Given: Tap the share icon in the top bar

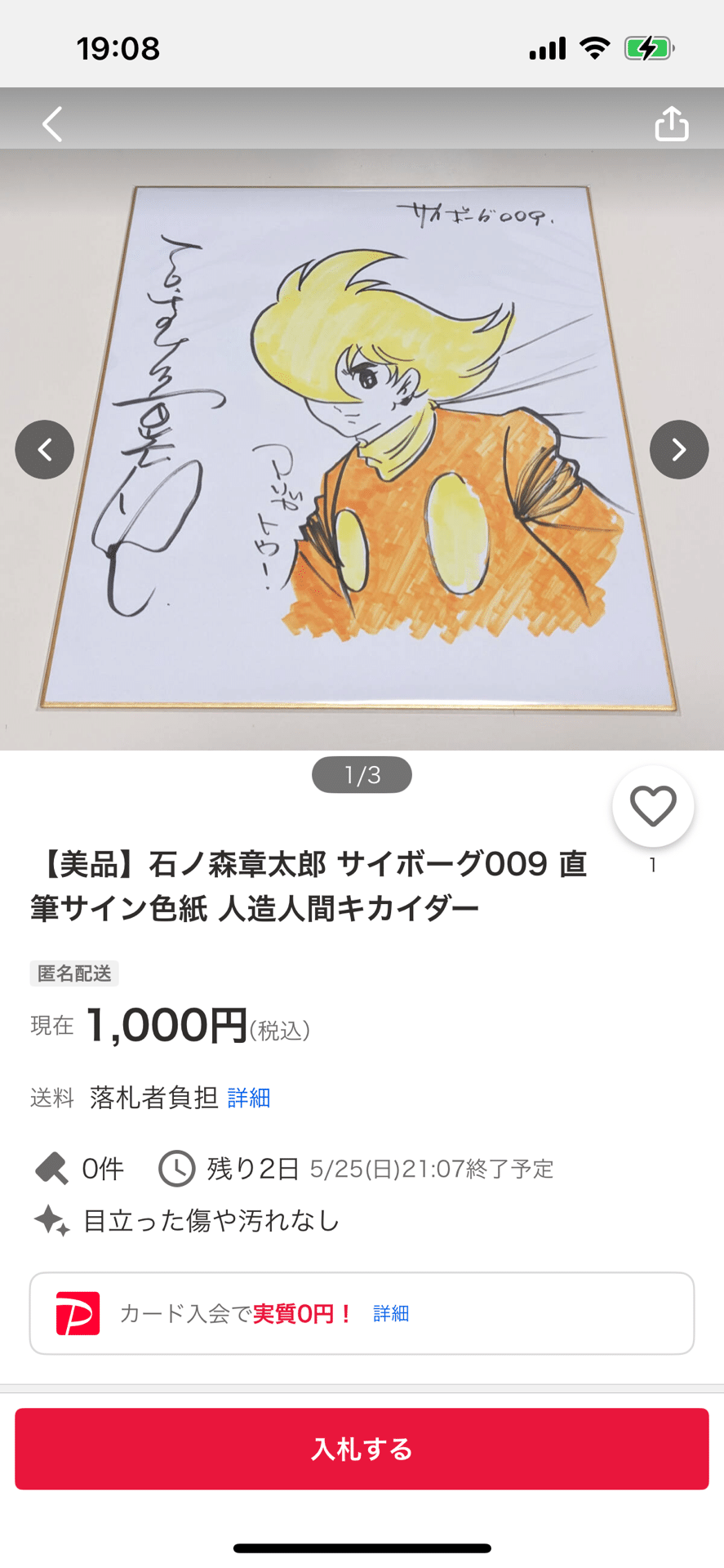Looking at the screenshot, I should click(671, 122).
